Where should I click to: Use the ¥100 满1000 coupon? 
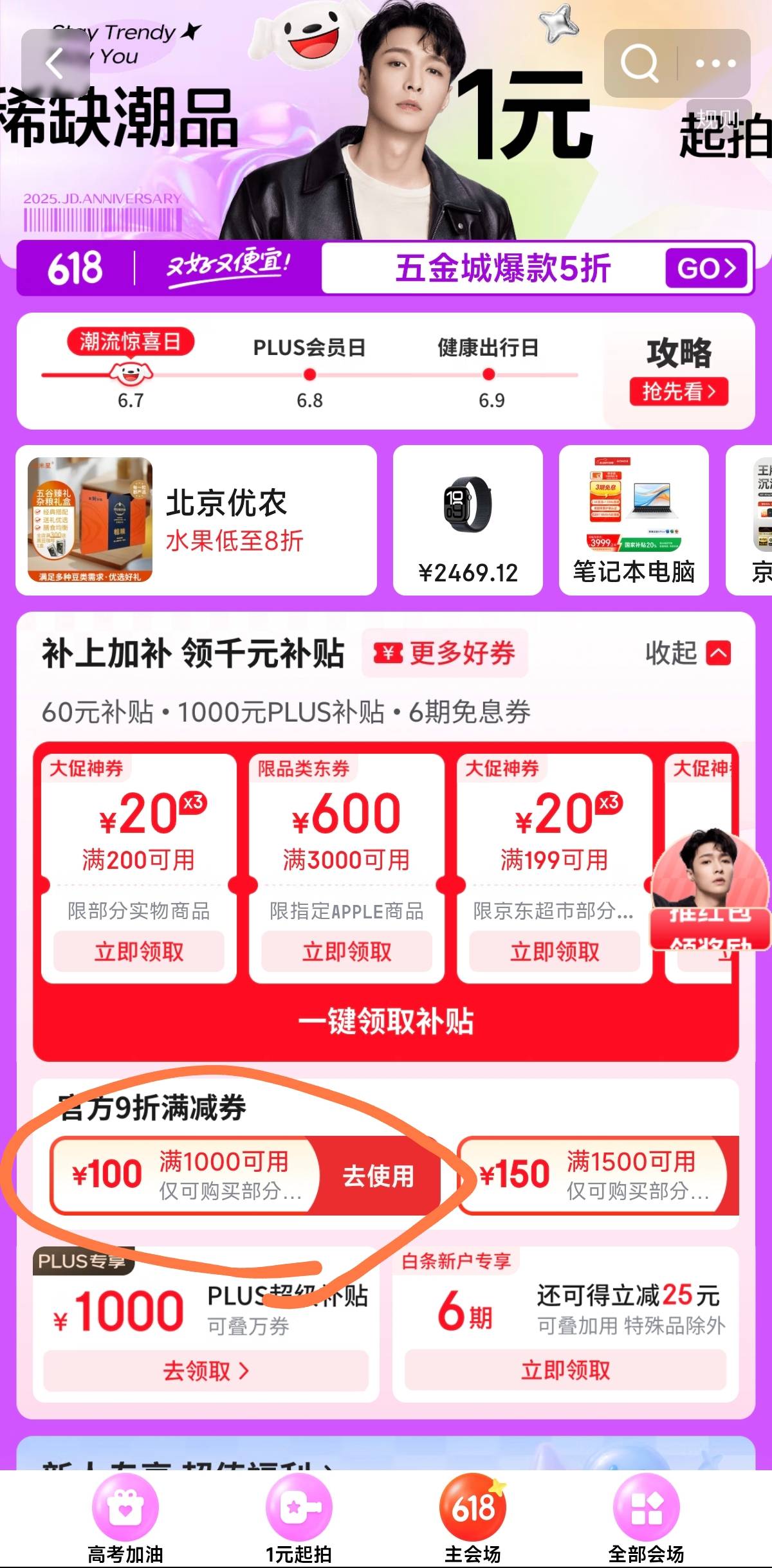click(378, 1176)
